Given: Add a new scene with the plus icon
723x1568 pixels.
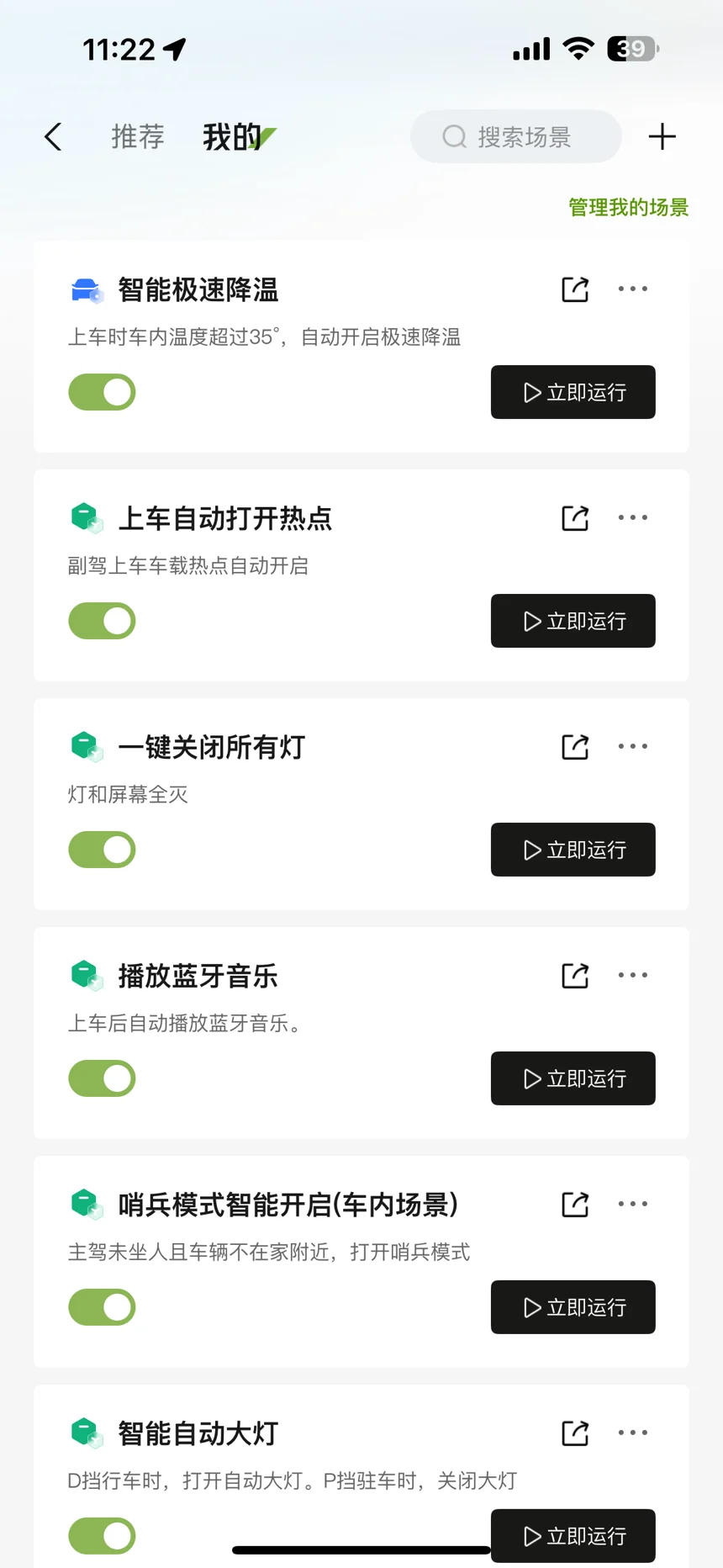Looking at the screenshot, I should coord(662,136).
